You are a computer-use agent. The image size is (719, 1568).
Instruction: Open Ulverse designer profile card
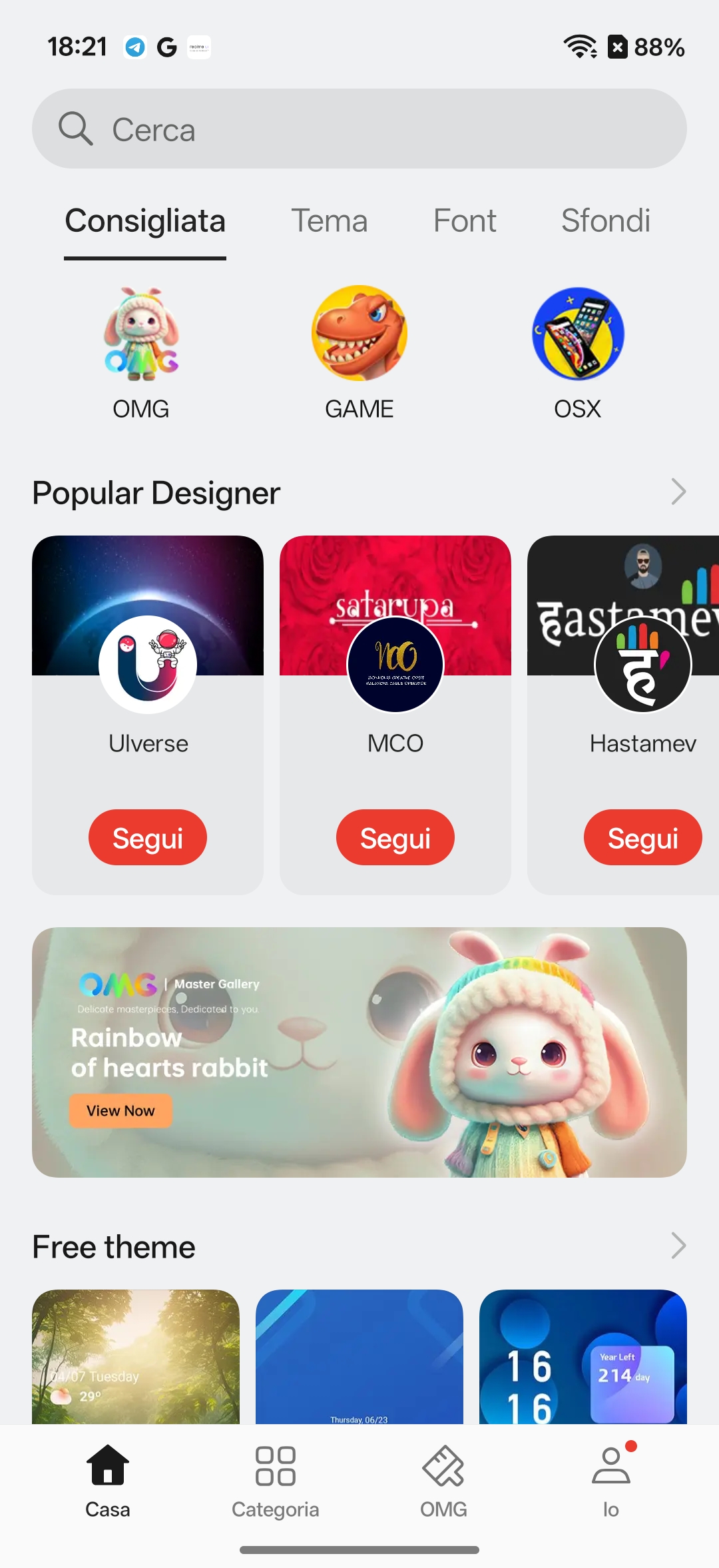[x=148, y=666]
